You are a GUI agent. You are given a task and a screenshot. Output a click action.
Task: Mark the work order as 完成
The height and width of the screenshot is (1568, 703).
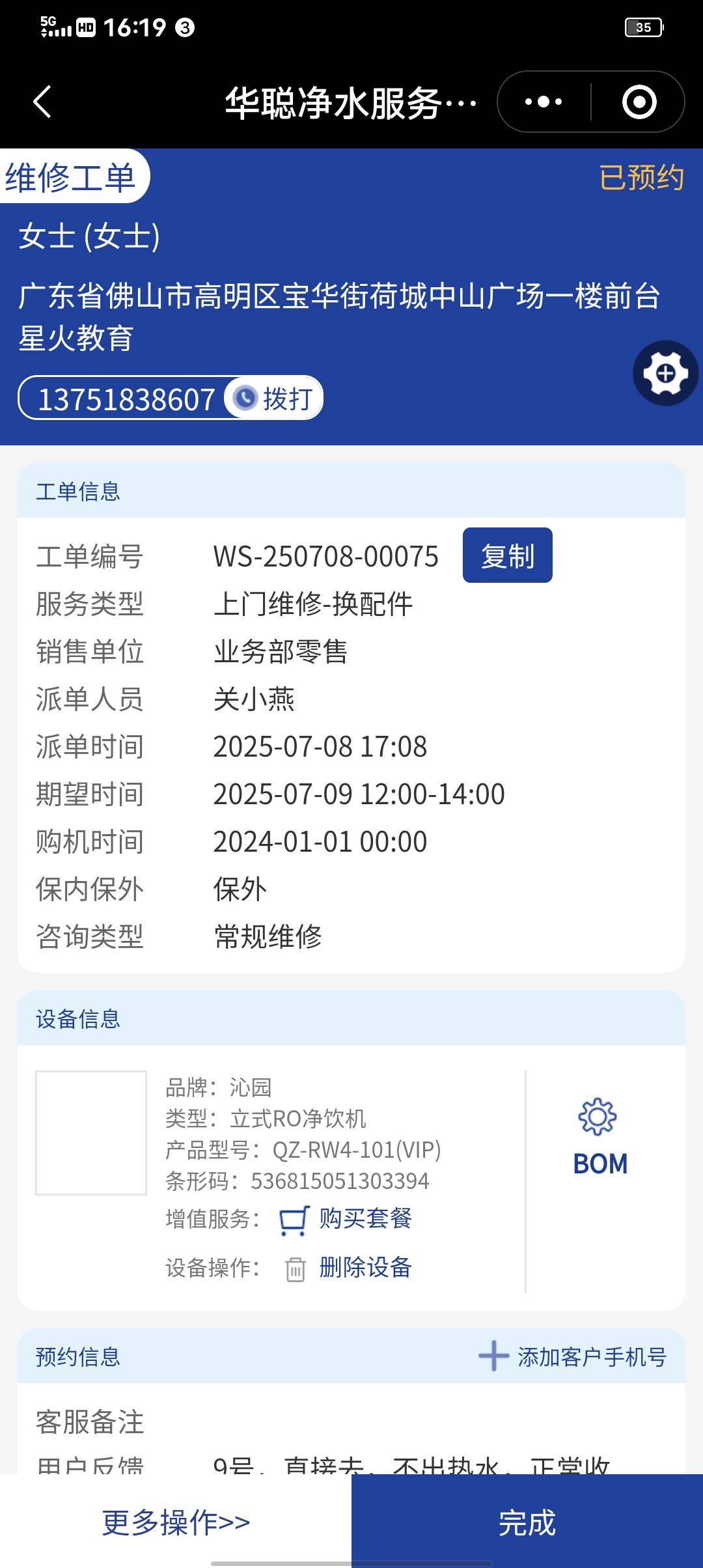pos(527,1522)
